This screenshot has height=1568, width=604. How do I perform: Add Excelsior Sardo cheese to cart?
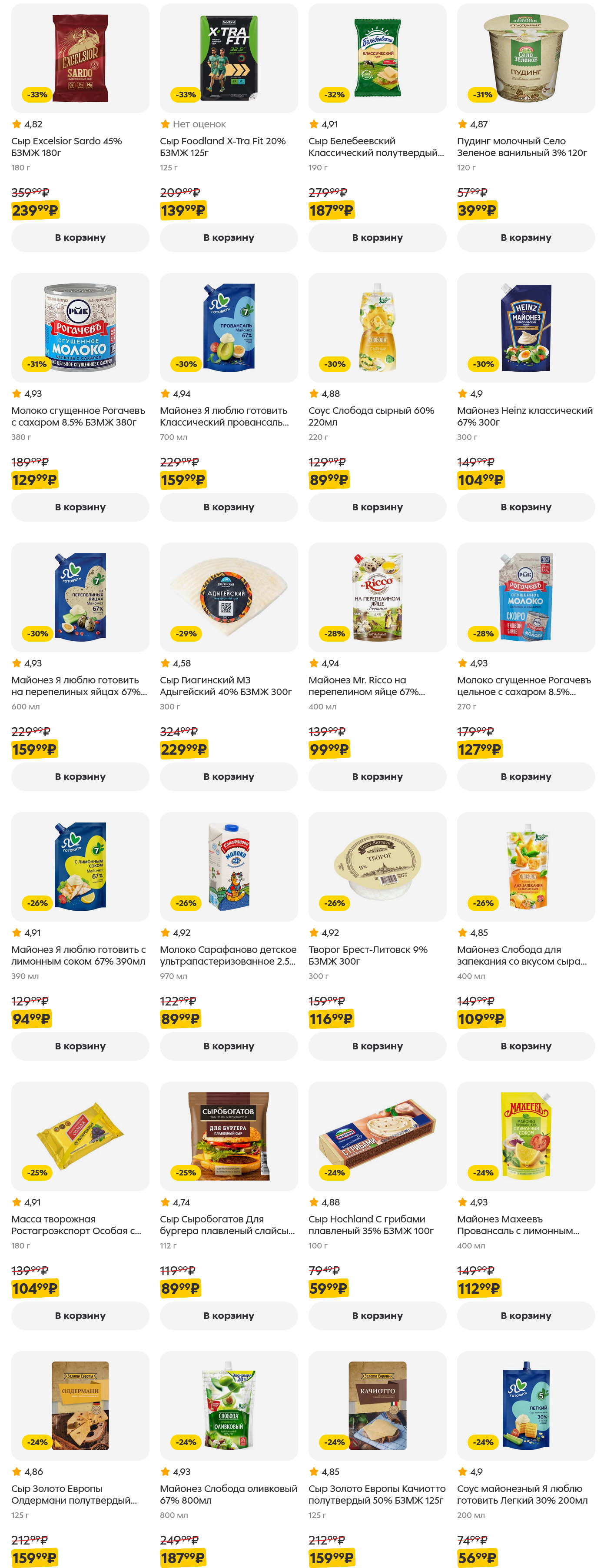point(80,237)
